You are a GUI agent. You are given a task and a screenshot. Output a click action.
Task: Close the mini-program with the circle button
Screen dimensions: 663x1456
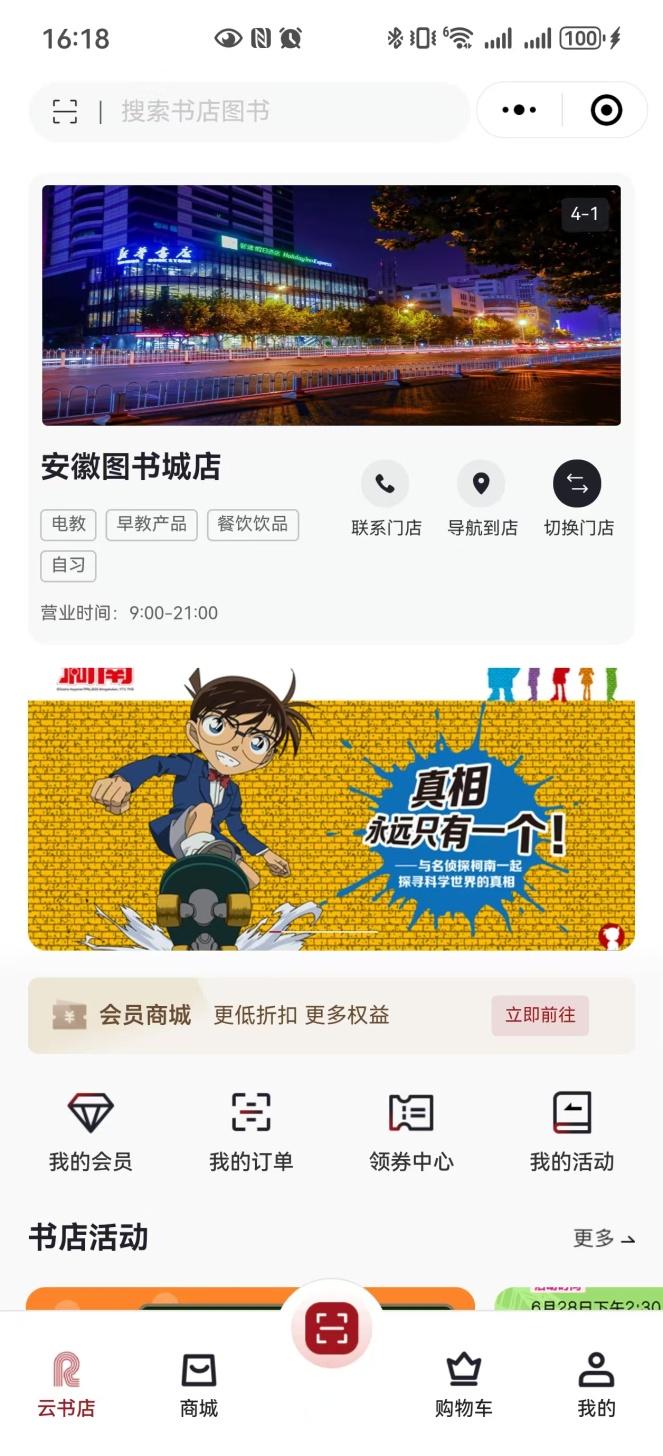[x=606, y=110]
